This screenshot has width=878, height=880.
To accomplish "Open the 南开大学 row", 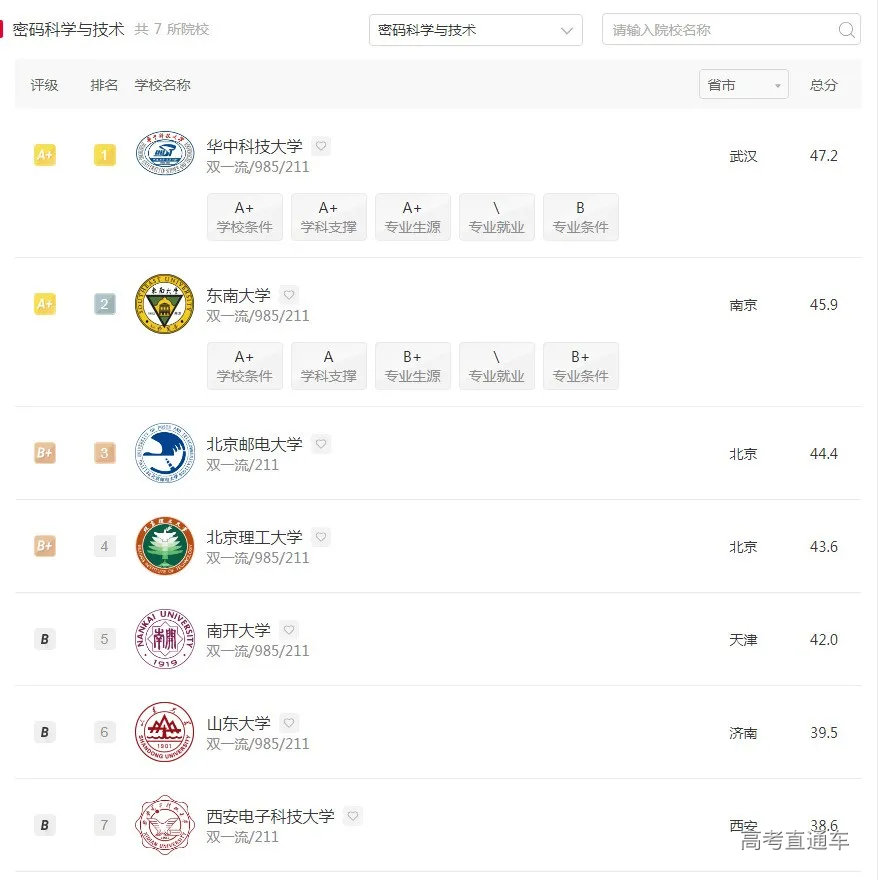I will (x=238, y=630).
